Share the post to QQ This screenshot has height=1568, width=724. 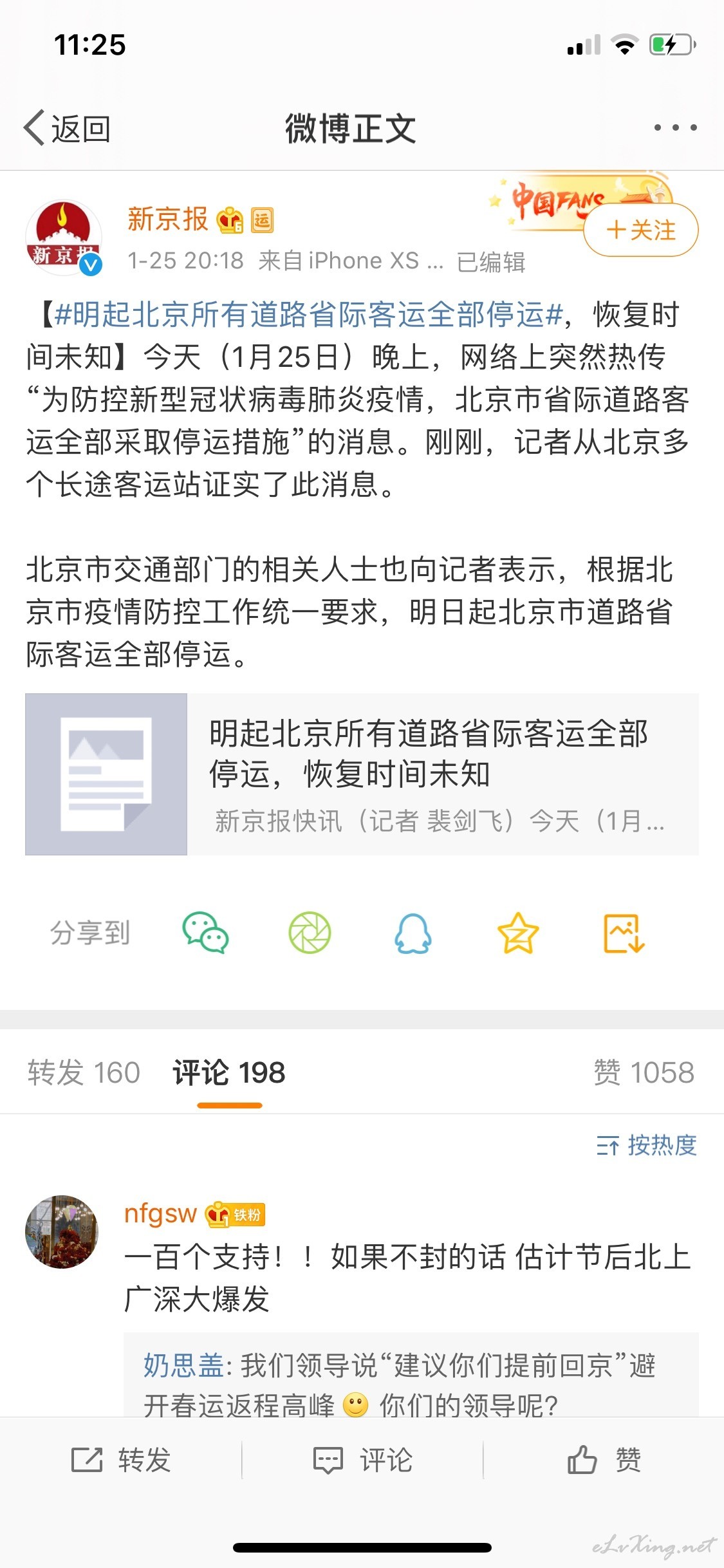click(x=413, y=933)
